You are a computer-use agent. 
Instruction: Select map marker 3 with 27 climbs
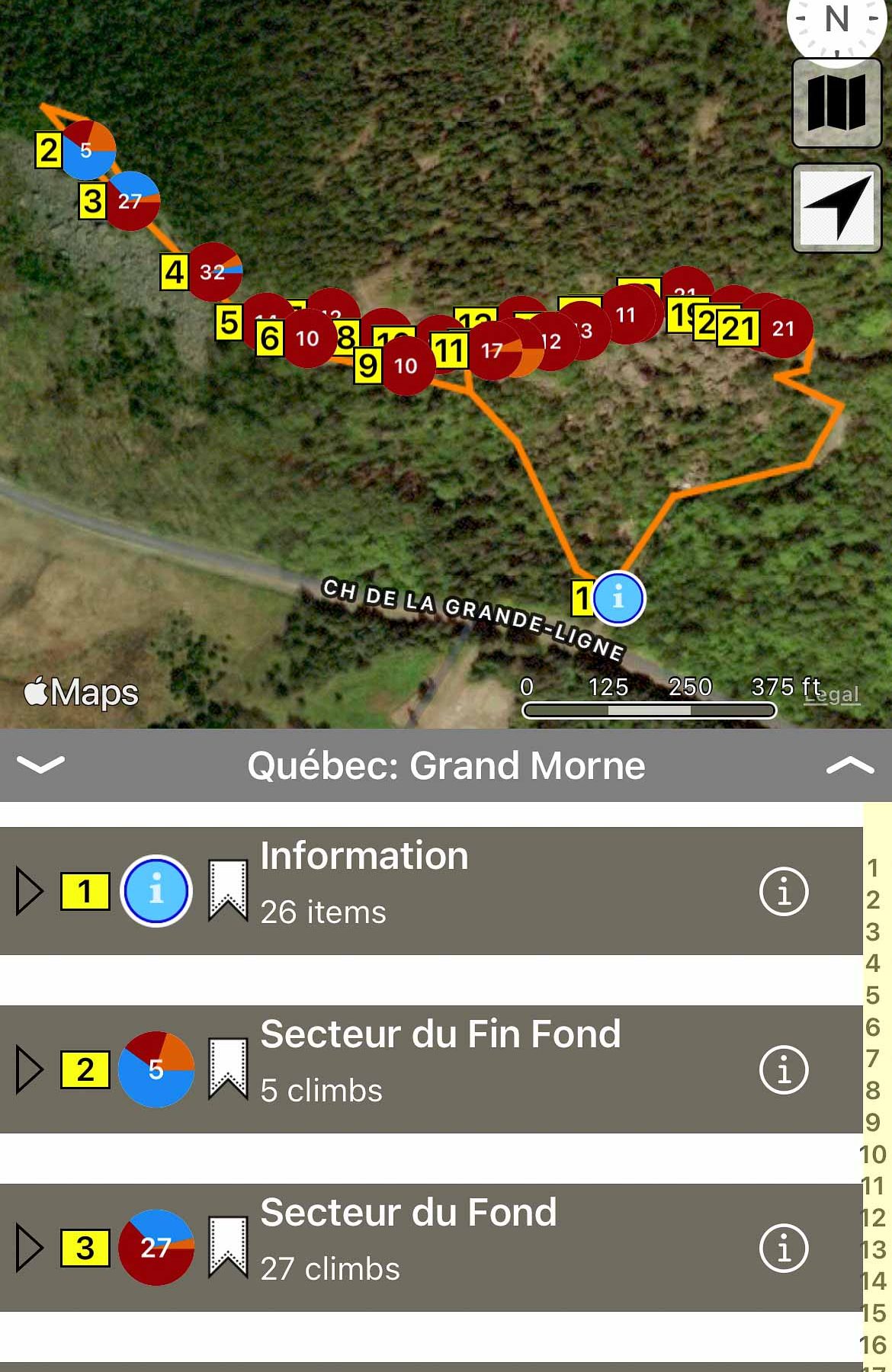click(131, 201)
